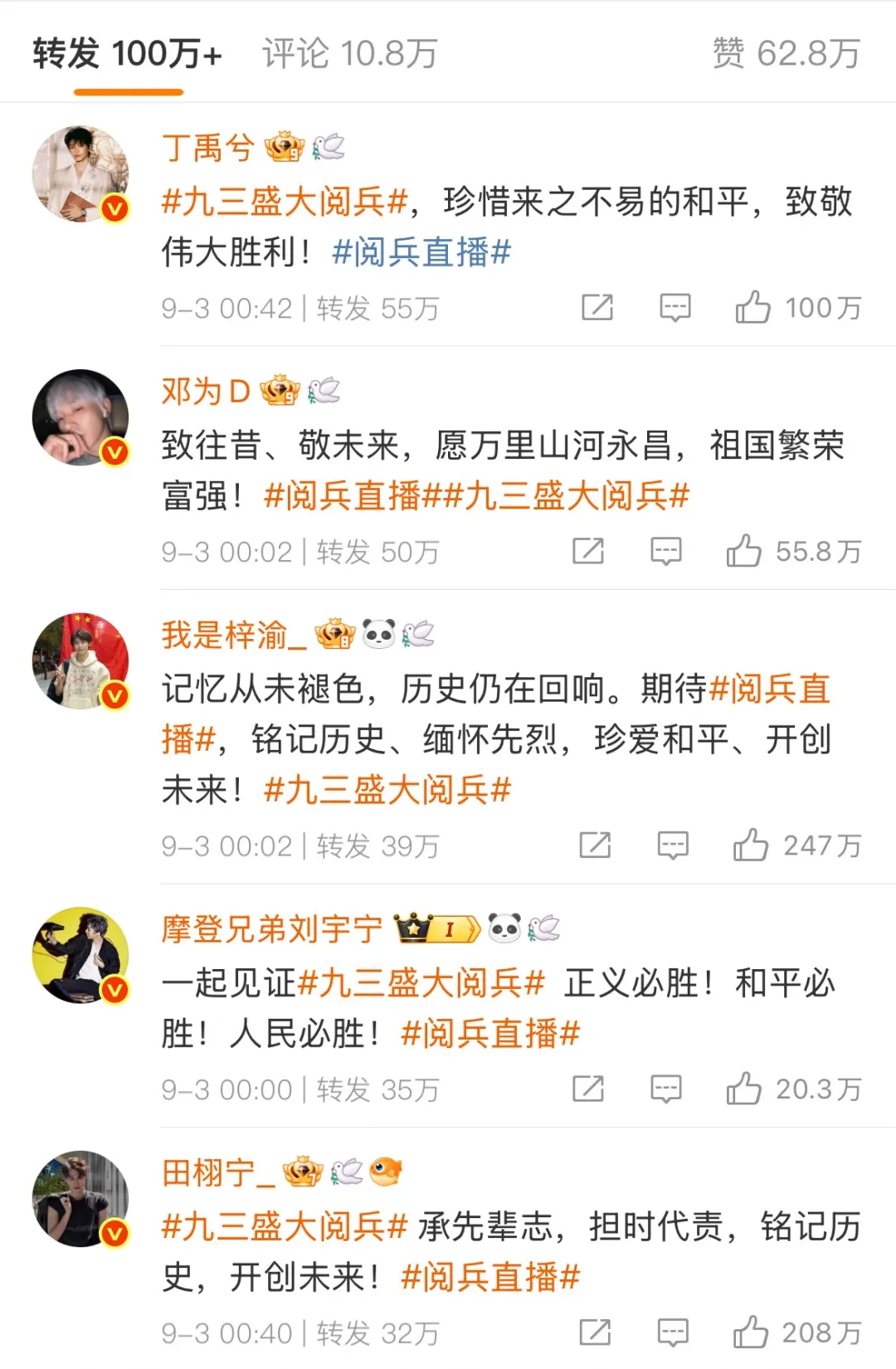This screenshot has width=896, height=1369.
Task: Open 摩登兄弟刘宇宁's username link
Action: (272, 929)
